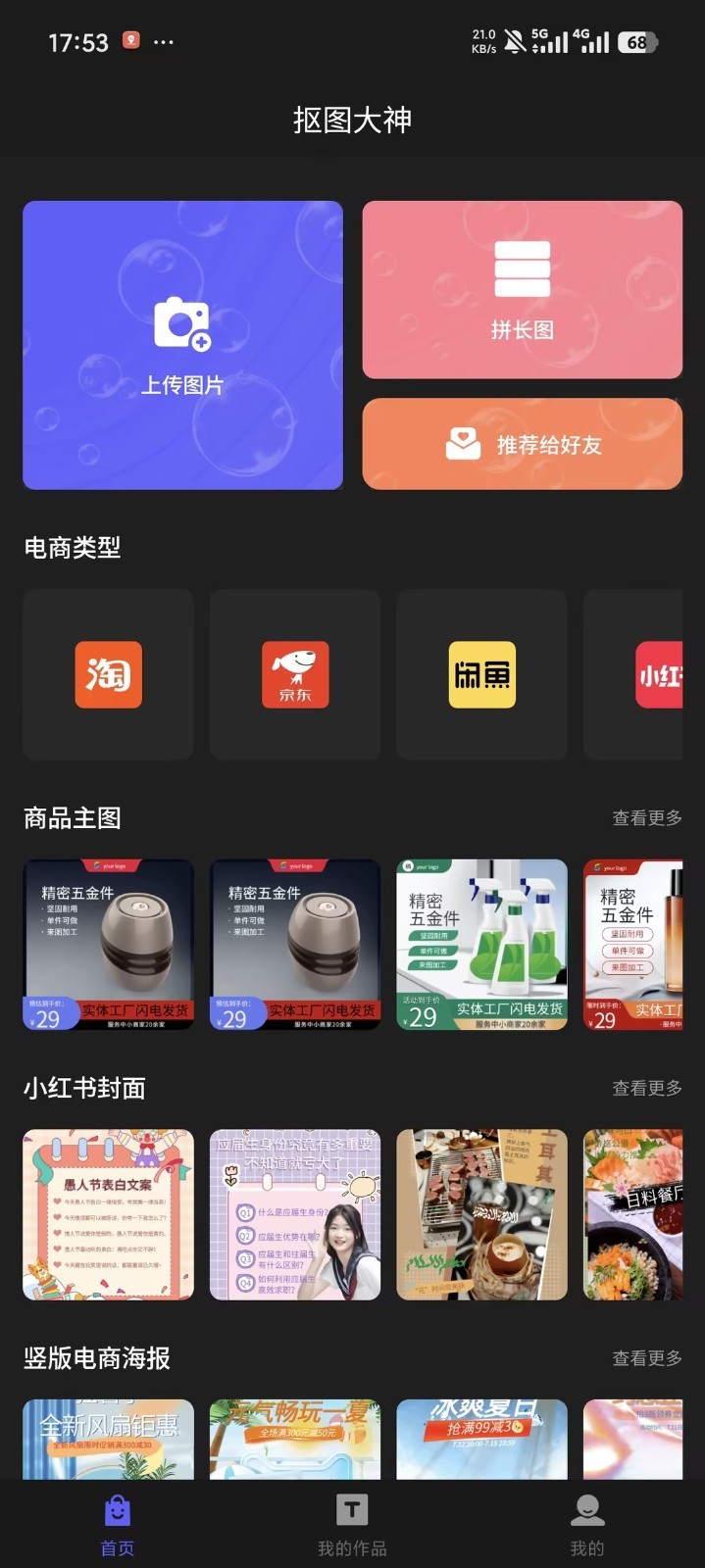View more 竖版电商海报 templates
Image resolution: width=705 pixels, height=1568 pixels.
pyautogui.click(x=646, y=1358)
